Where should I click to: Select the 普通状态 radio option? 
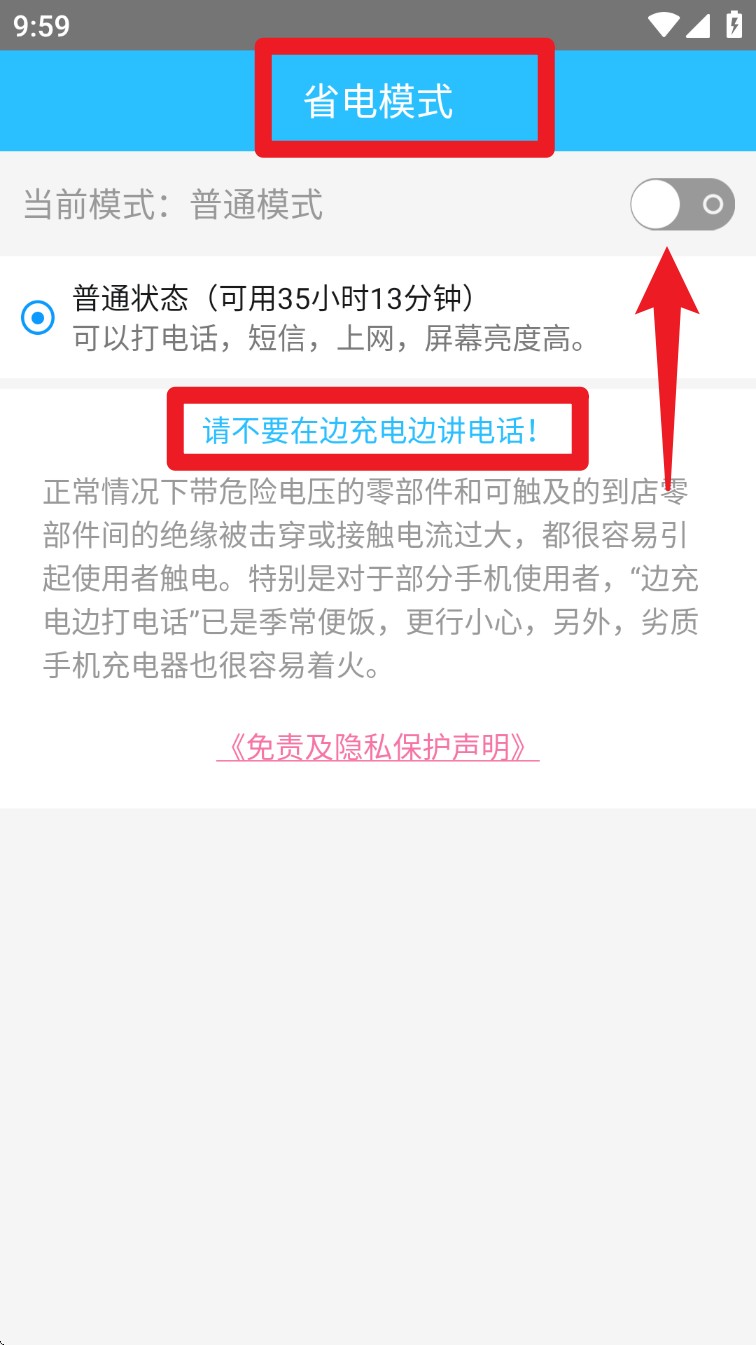click(x=38, y=319)
